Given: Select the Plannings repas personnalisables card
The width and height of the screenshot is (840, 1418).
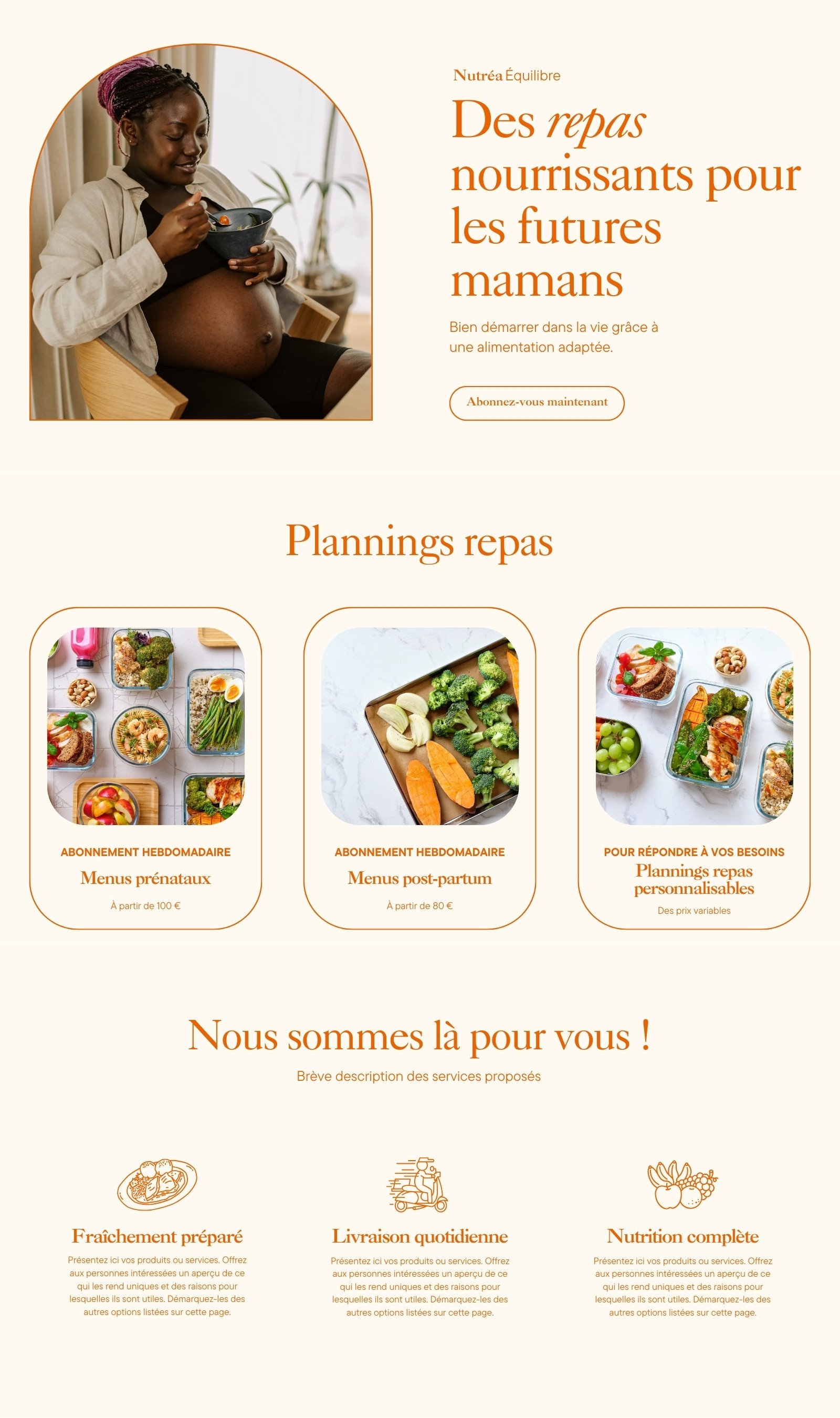Looking at the screenshot, I should (694, 768).
